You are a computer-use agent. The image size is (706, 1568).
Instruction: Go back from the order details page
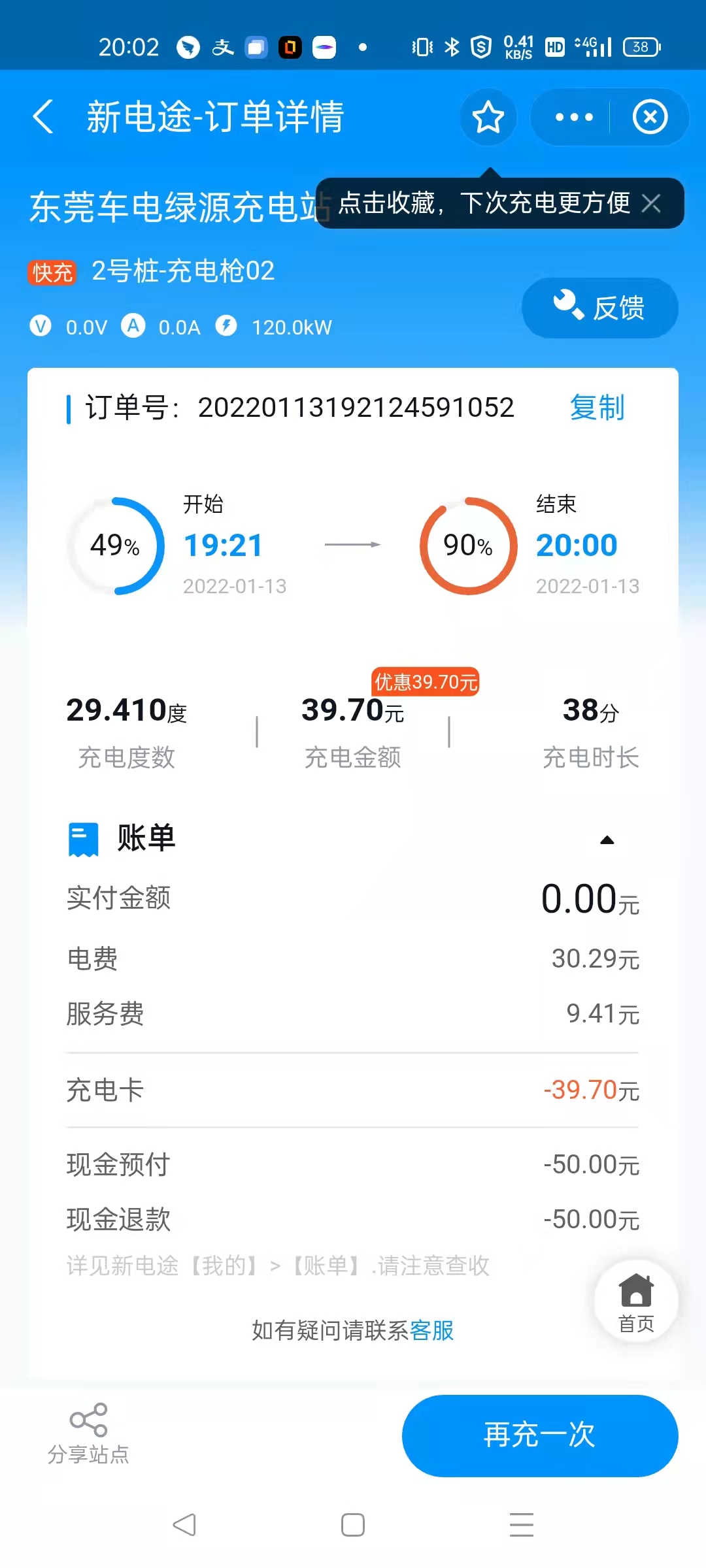(43, 117)
